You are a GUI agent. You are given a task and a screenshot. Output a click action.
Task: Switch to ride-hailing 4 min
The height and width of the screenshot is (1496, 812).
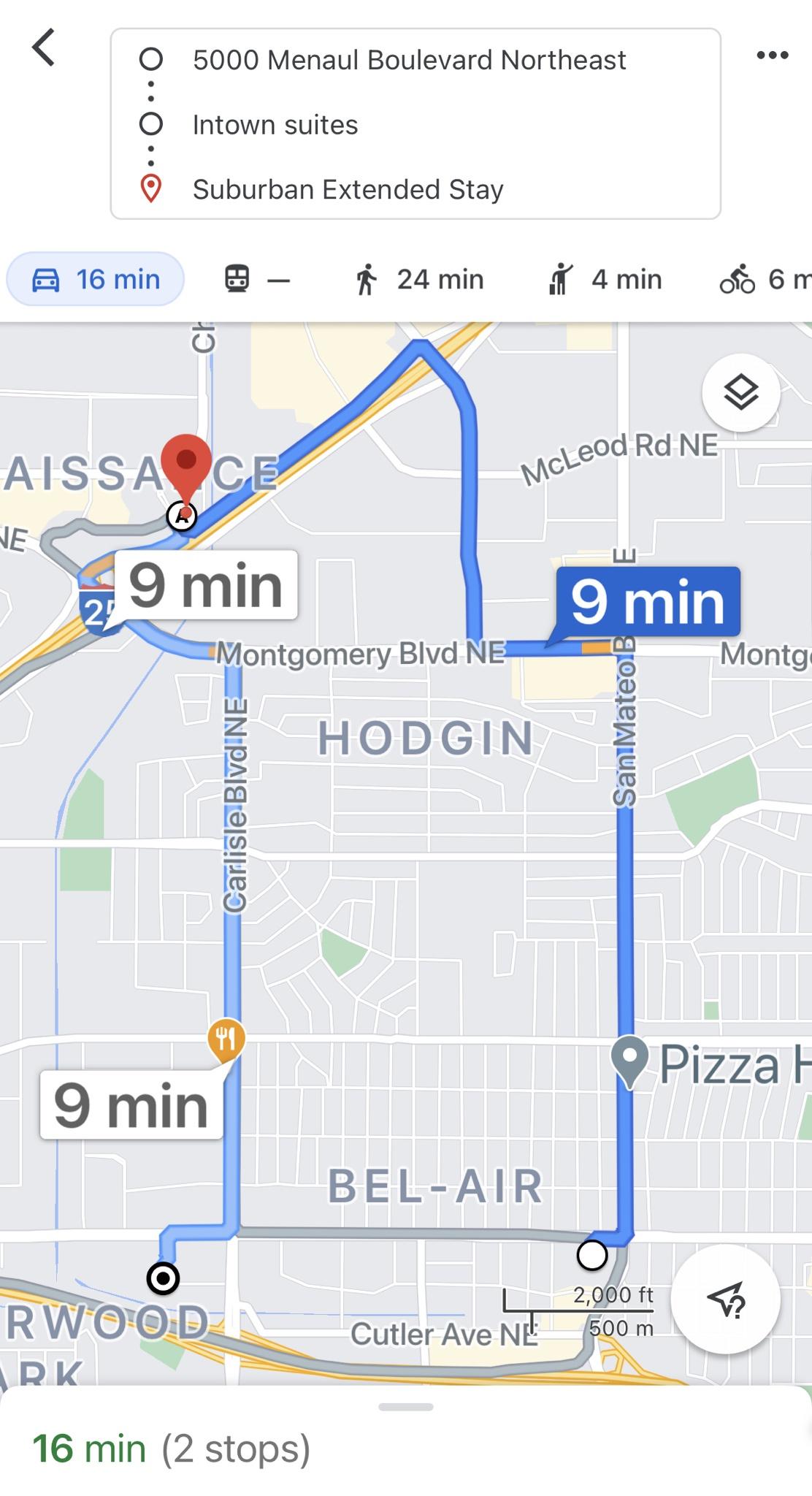coord(605,279)
